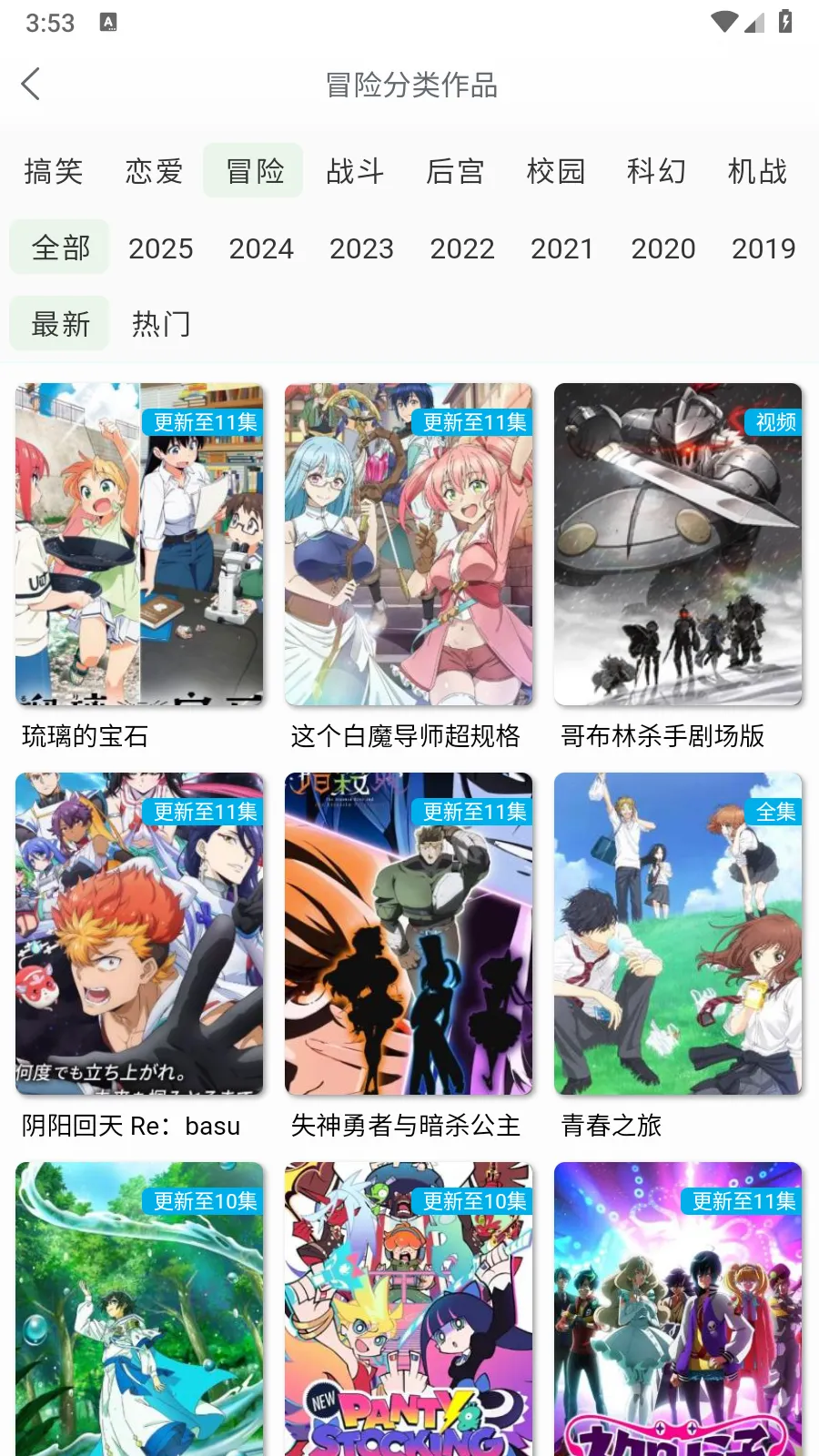Filter works by year 2021
The width and height of the screenshot is (819, 1456).
(562, 248)
